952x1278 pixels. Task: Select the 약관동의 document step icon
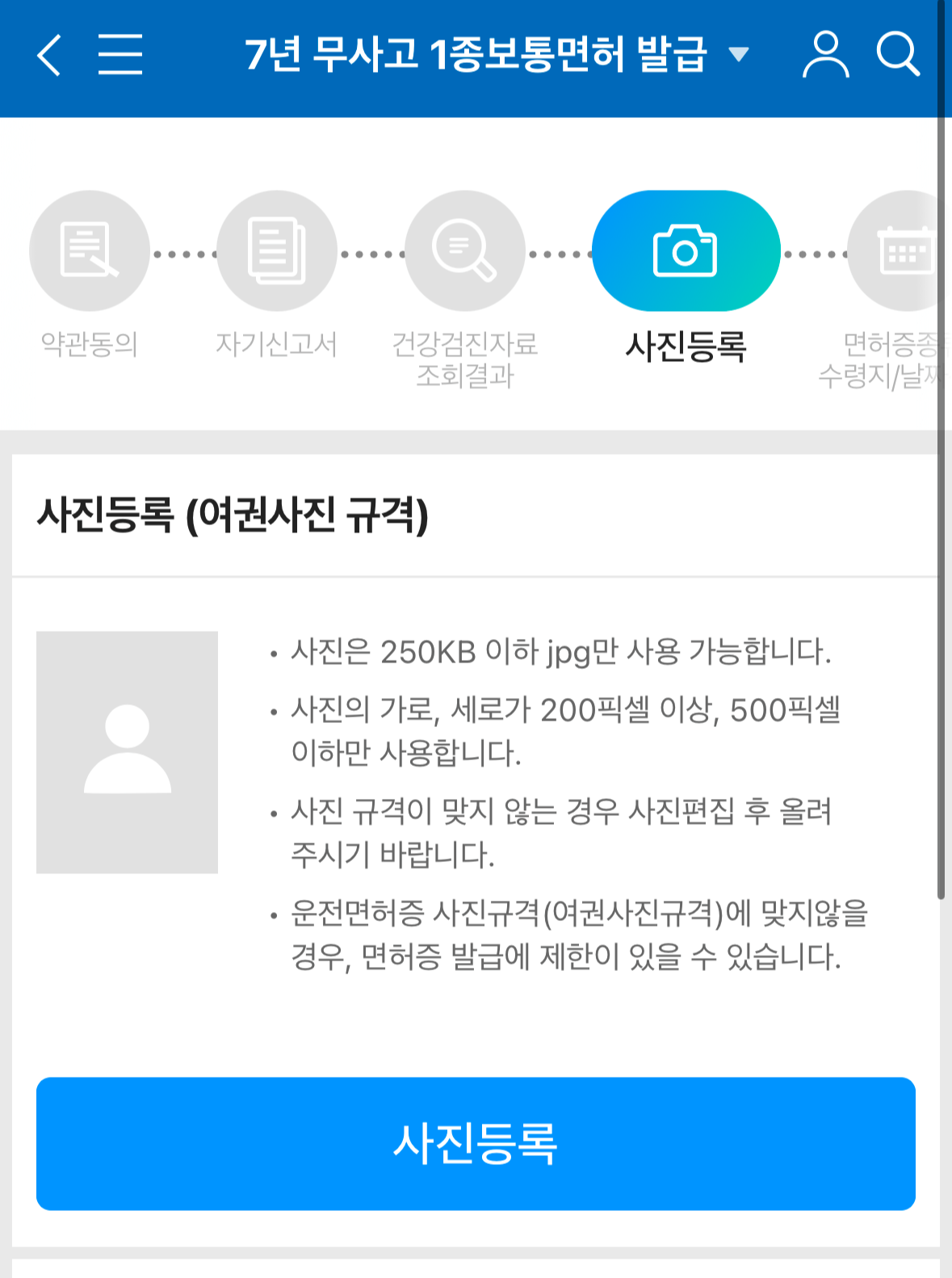click(89, 251)
